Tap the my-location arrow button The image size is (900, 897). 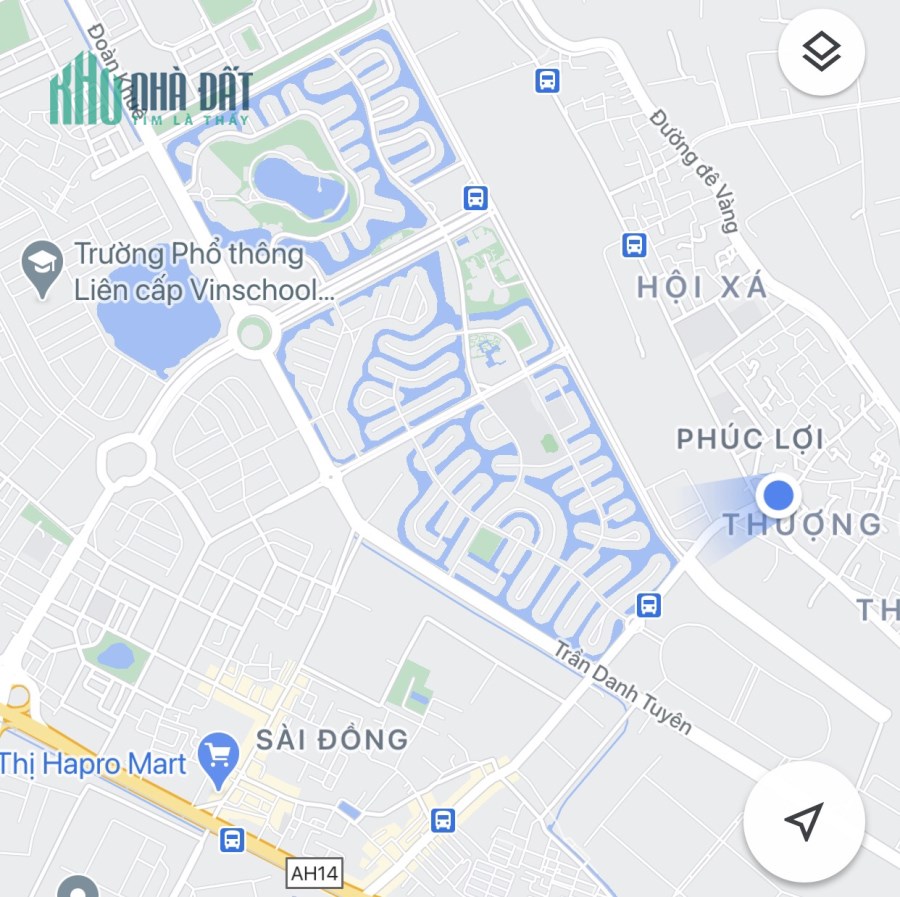coord(804,822)
